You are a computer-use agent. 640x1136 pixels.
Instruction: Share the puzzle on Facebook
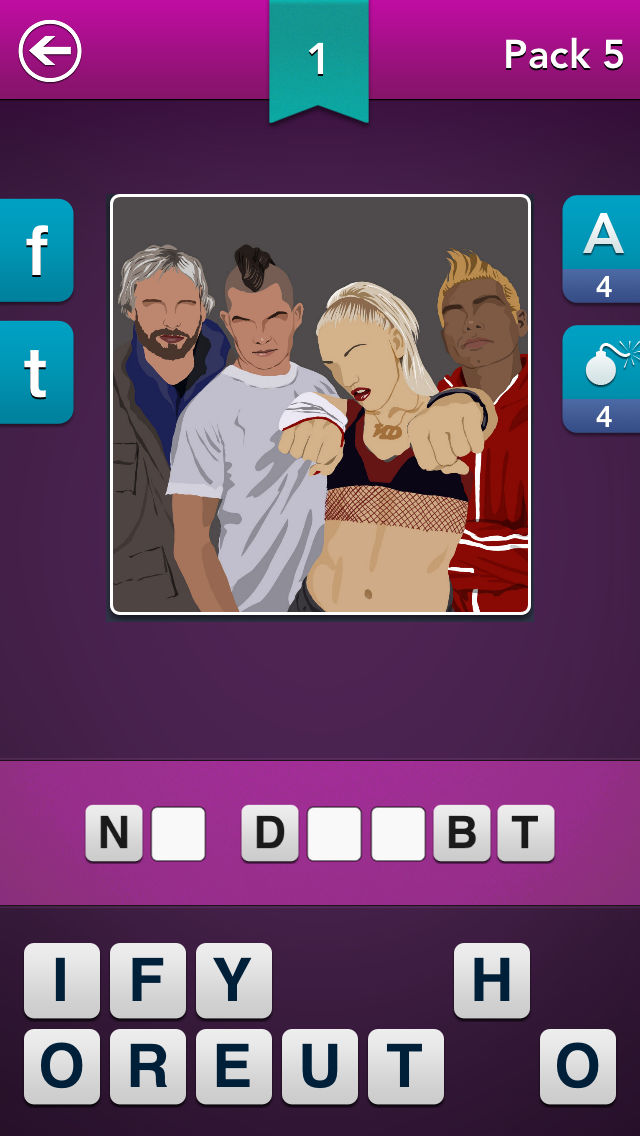[36, 250]
